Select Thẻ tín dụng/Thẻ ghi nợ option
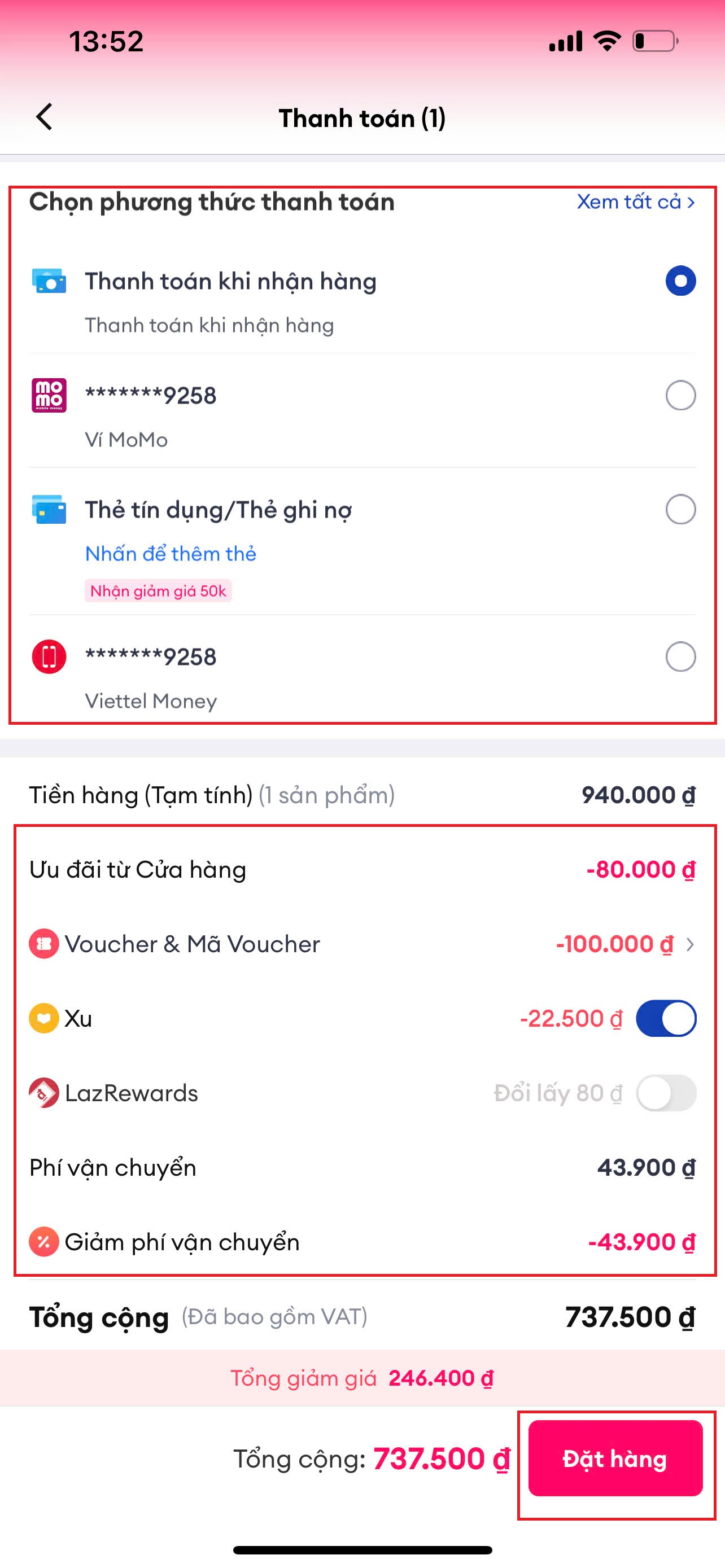 (x=680, y=510)
